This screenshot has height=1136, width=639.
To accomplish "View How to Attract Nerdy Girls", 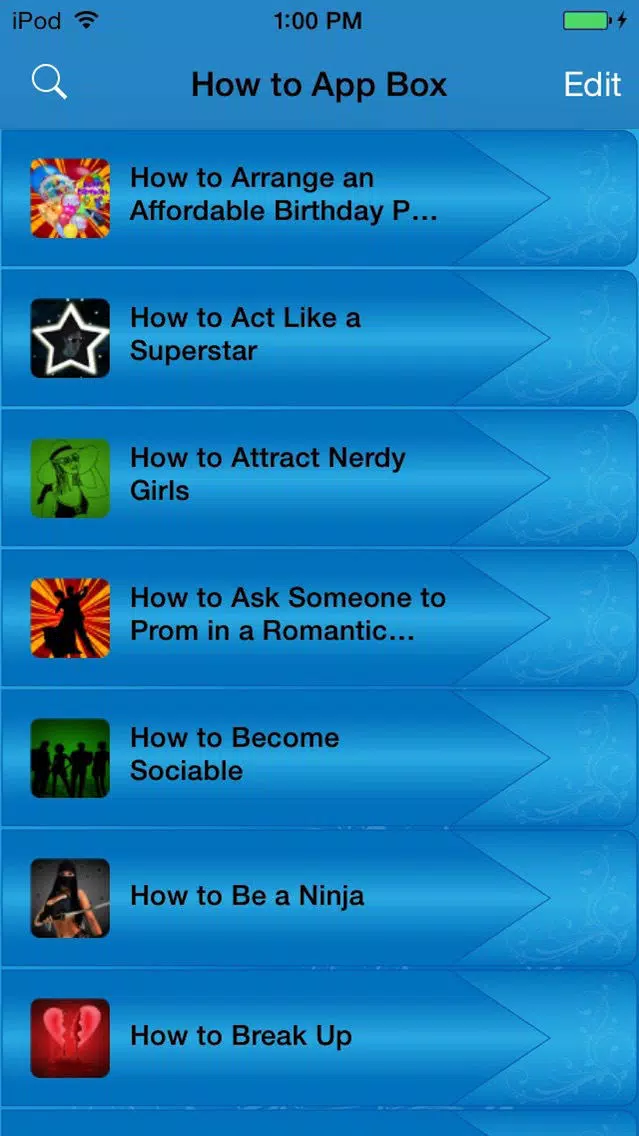I will tap(268, 474).
